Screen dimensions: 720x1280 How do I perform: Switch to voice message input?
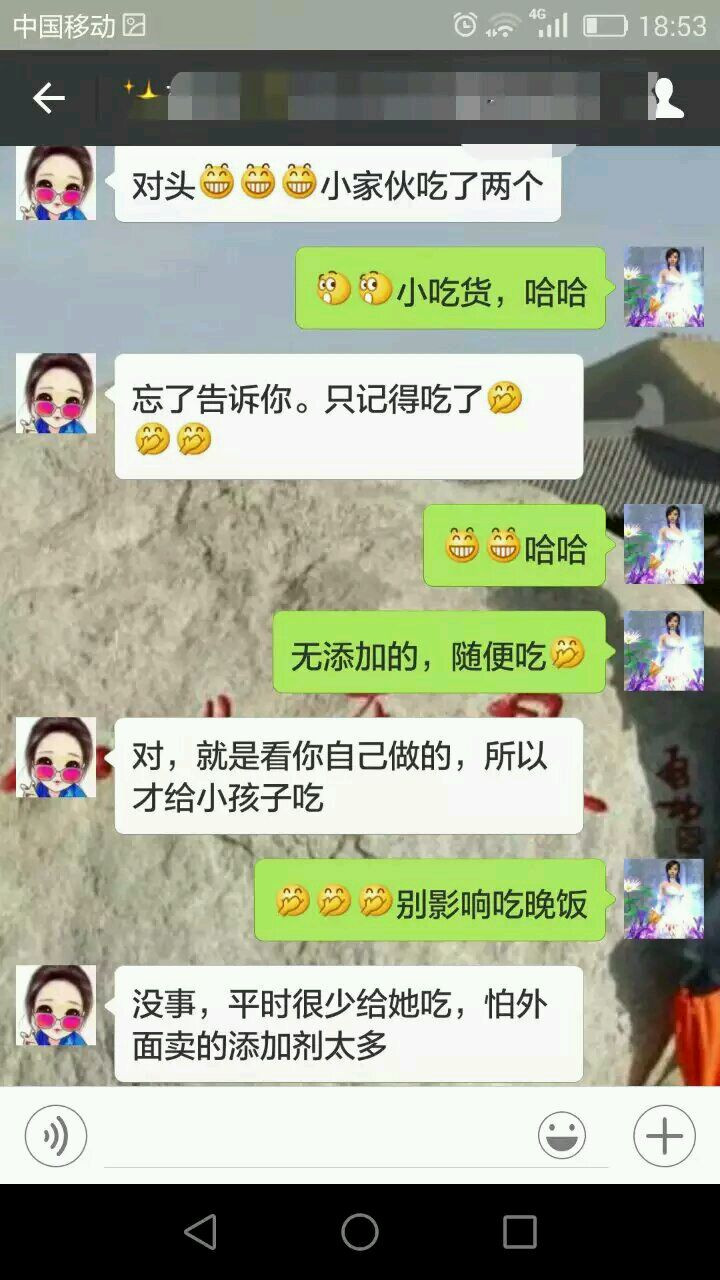[x=56, y=1136]
